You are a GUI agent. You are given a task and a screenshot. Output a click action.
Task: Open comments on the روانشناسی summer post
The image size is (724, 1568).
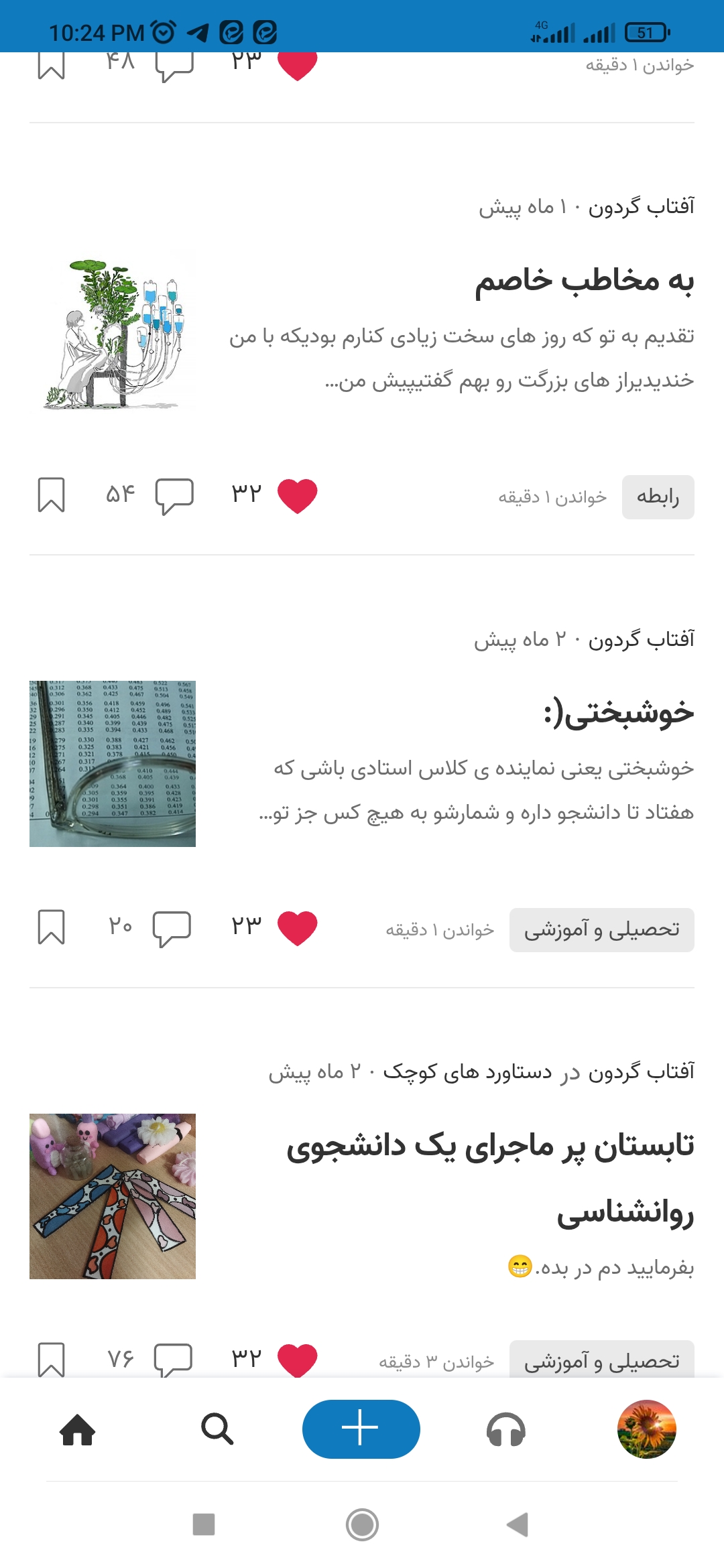coord(174,1360)
